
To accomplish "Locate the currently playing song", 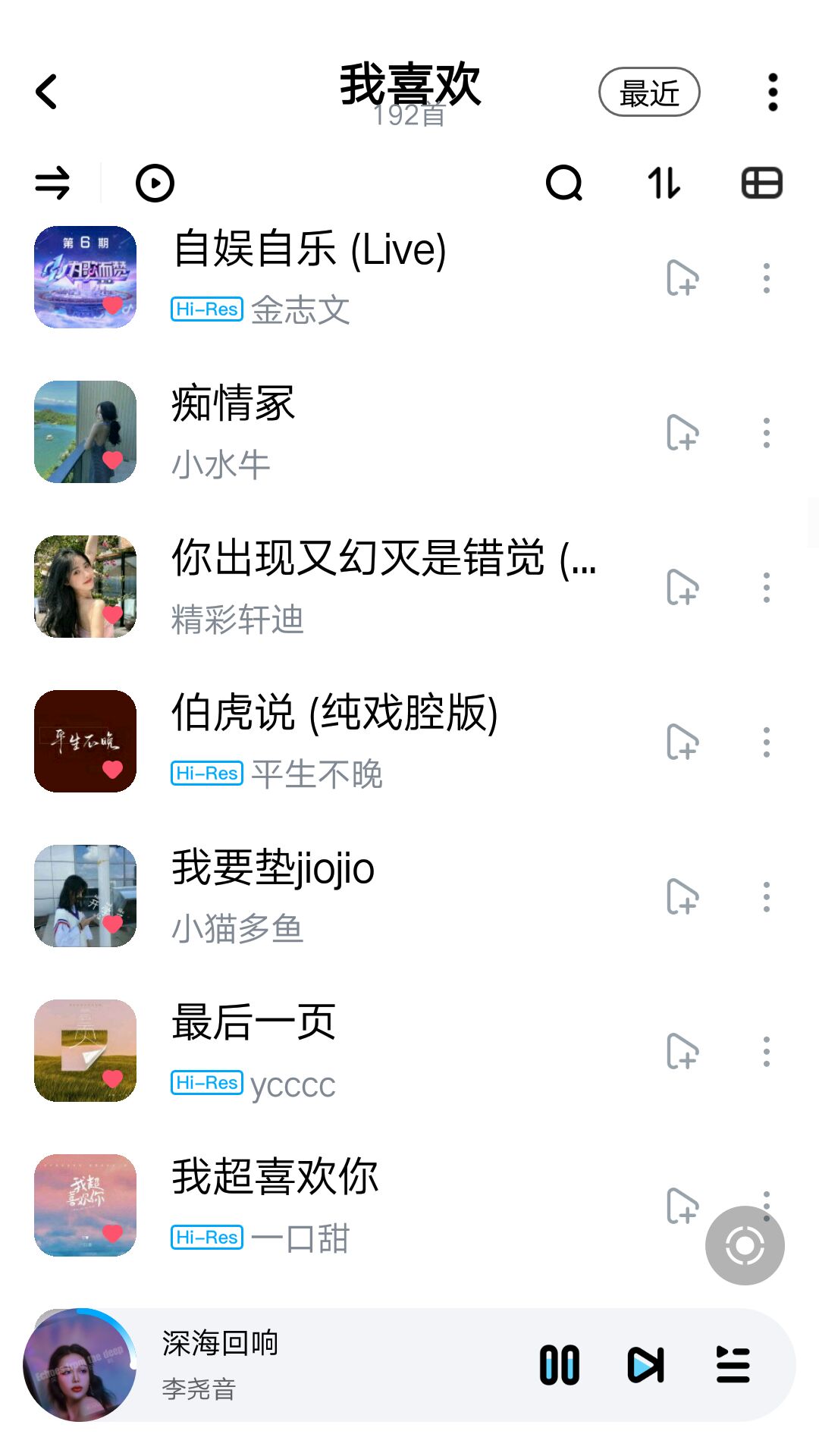I will [745, 1245].
